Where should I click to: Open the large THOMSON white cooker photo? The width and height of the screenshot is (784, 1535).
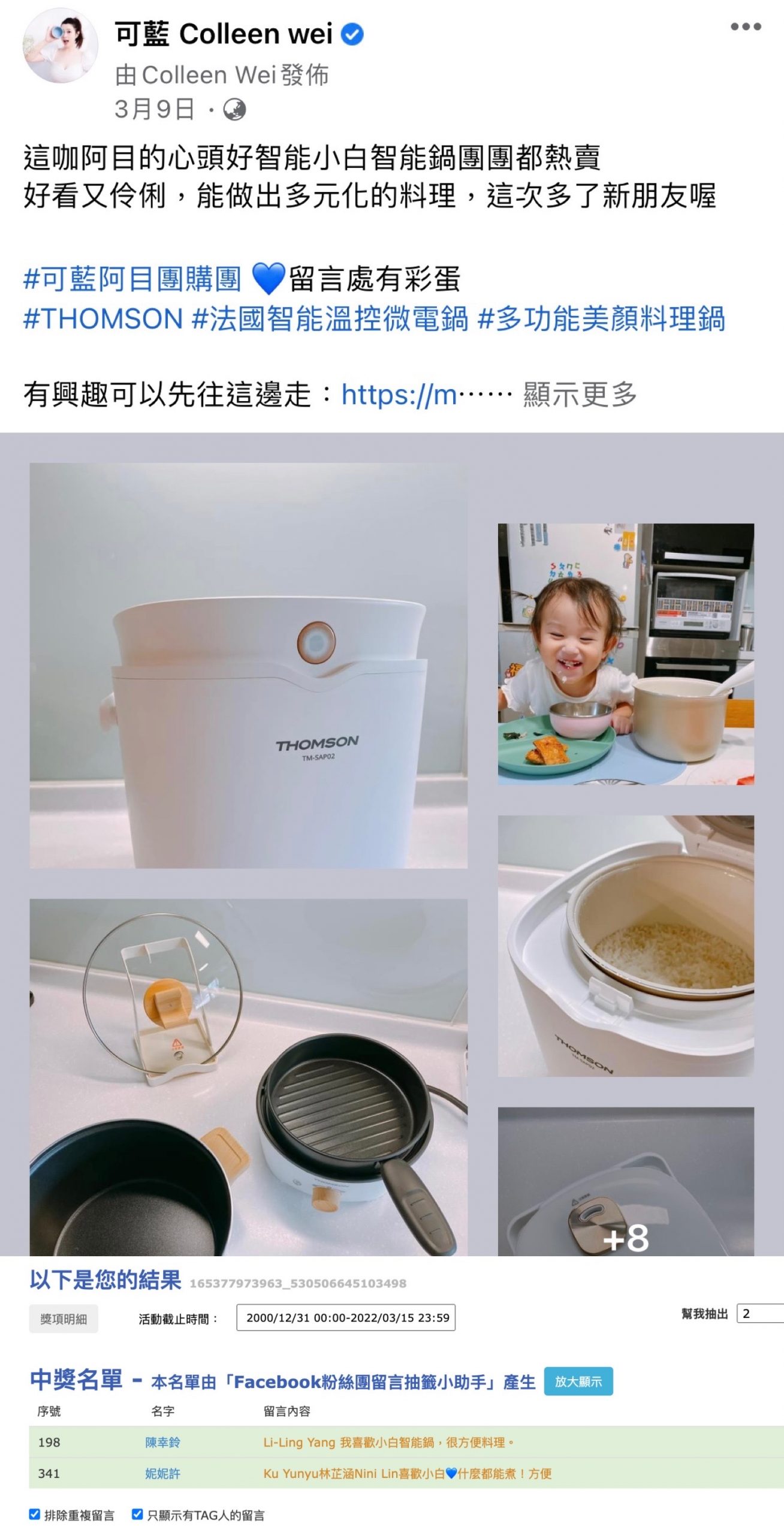point(248,666)
